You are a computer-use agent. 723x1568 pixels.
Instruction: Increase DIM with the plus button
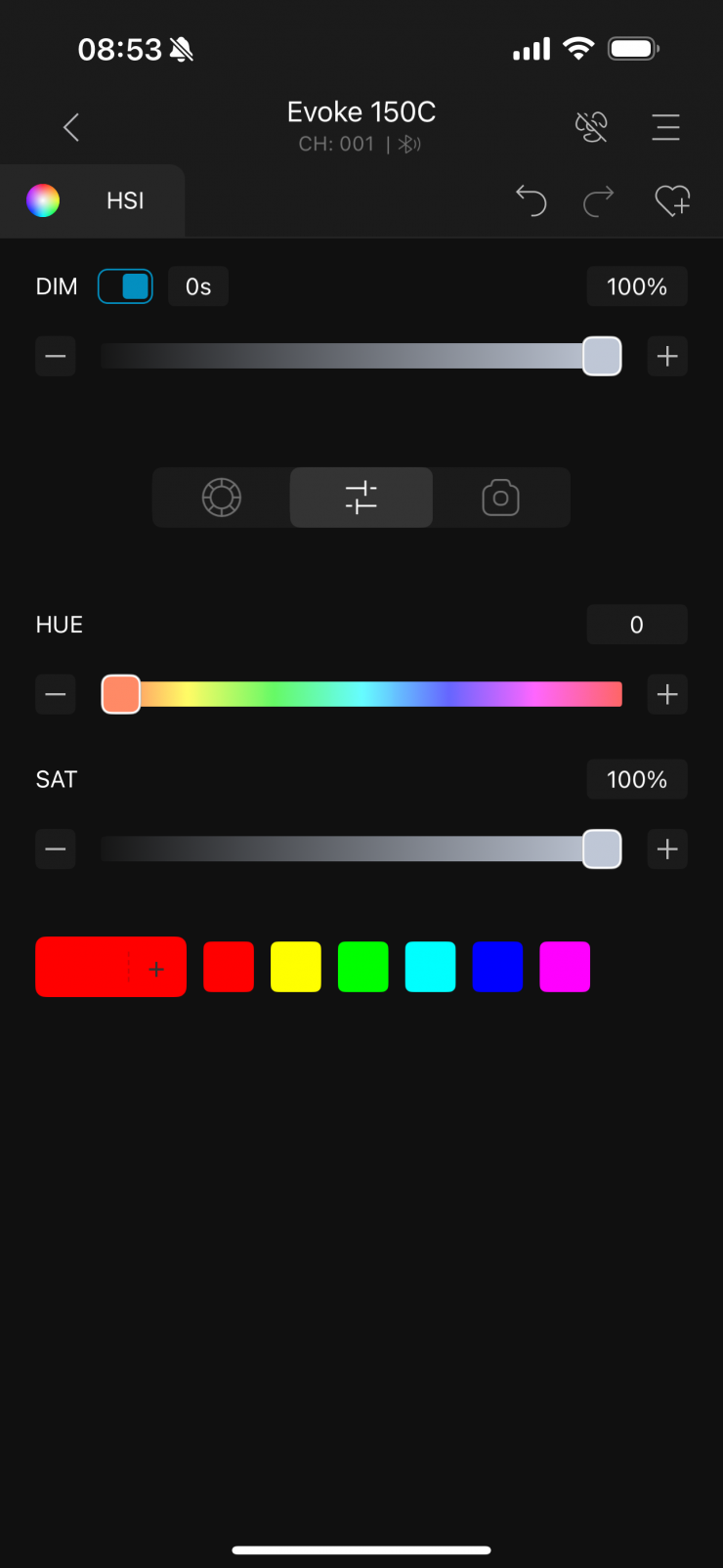[667, 357]
